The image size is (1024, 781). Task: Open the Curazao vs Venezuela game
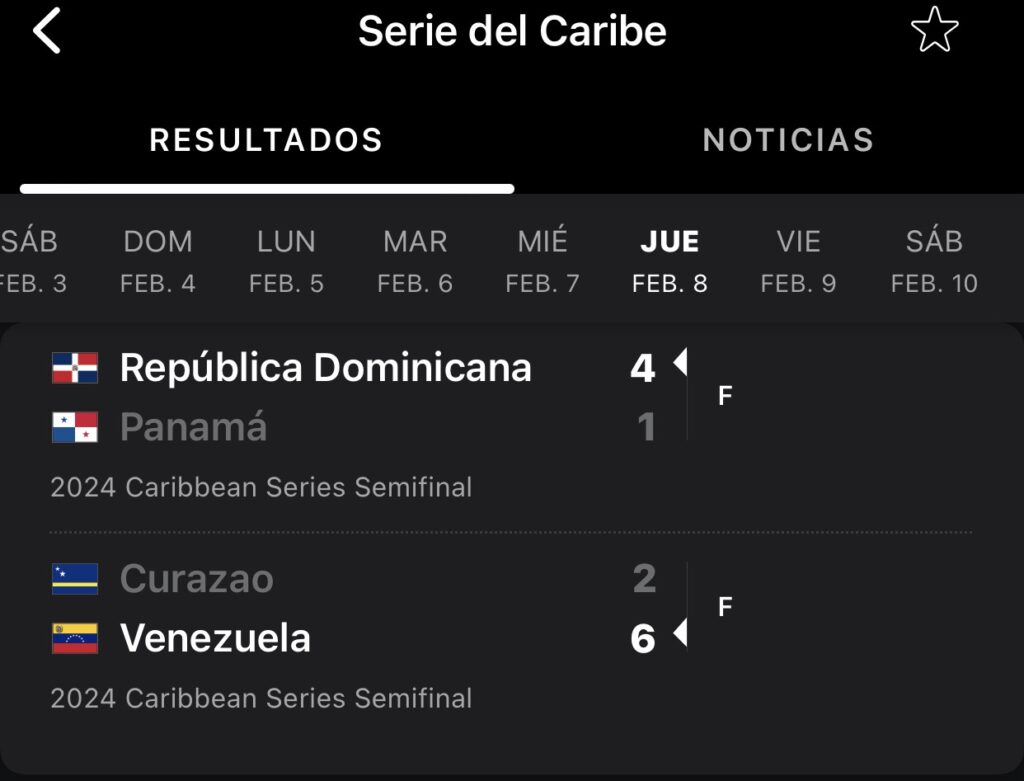coord(511,636)
